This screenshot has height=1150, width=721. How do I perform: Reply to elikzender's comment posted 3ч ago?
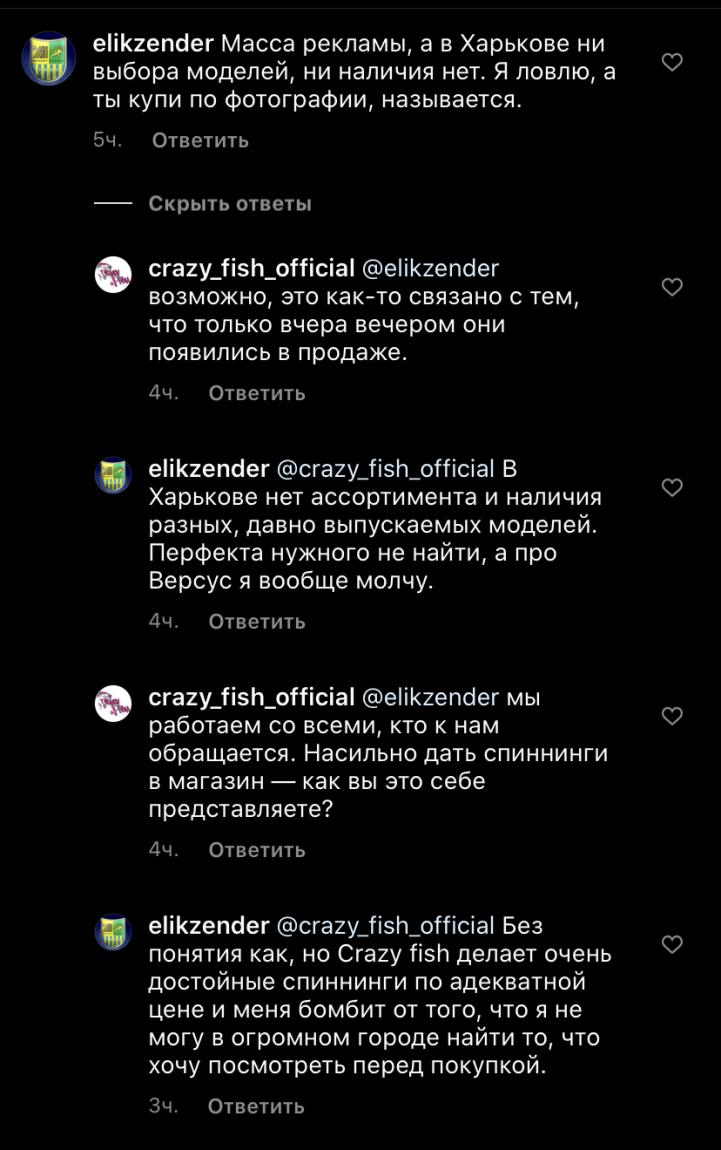point(256,1107)
